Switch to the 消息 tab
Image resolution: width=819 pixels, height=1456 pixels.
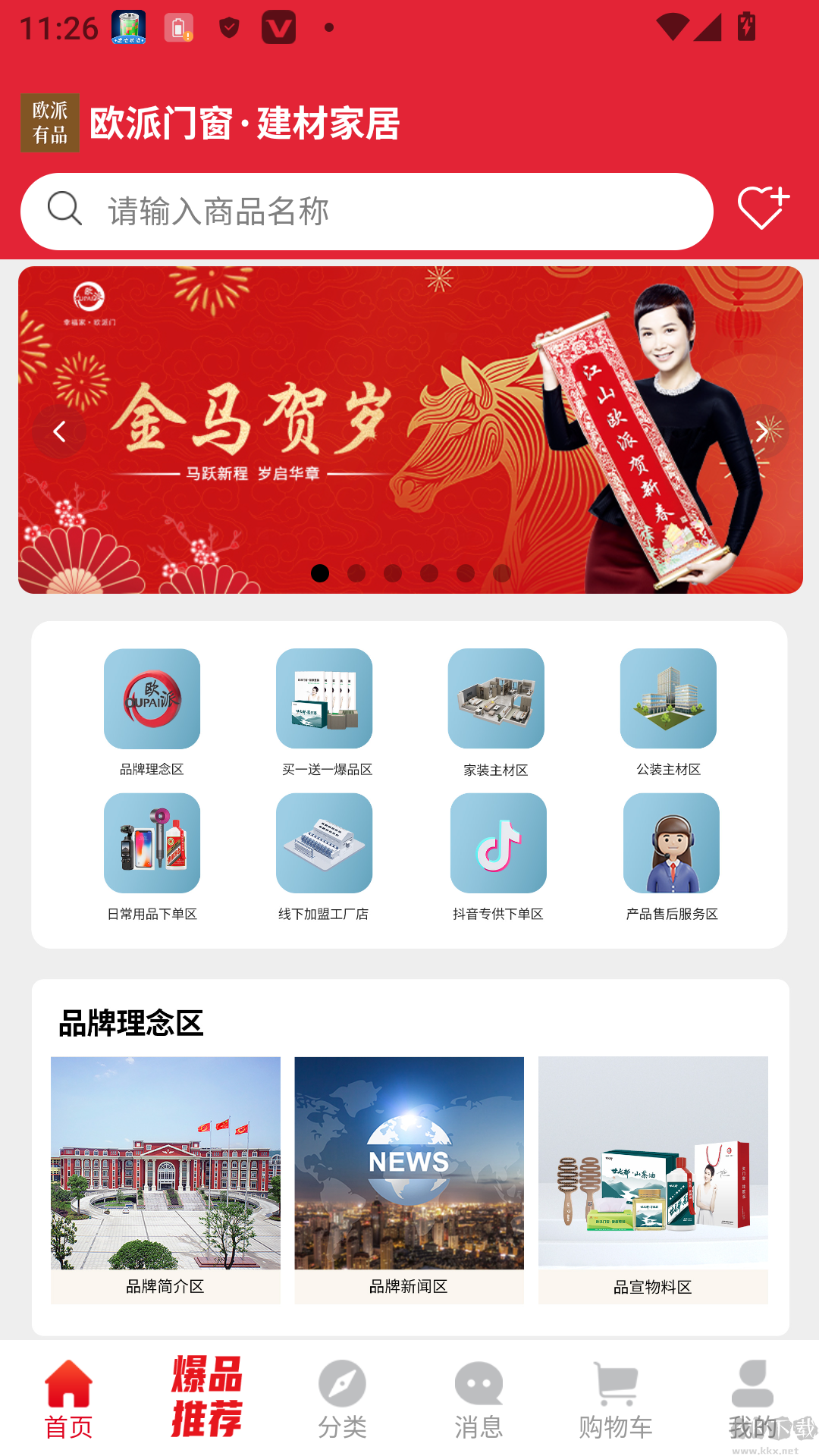pyautogui.click(x=479, y=1398)
